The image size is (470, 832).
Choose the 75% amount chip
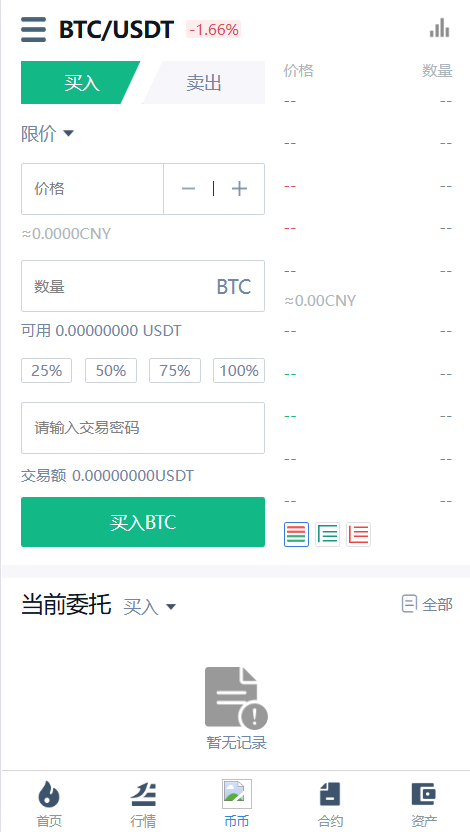(x=175, y=370)
